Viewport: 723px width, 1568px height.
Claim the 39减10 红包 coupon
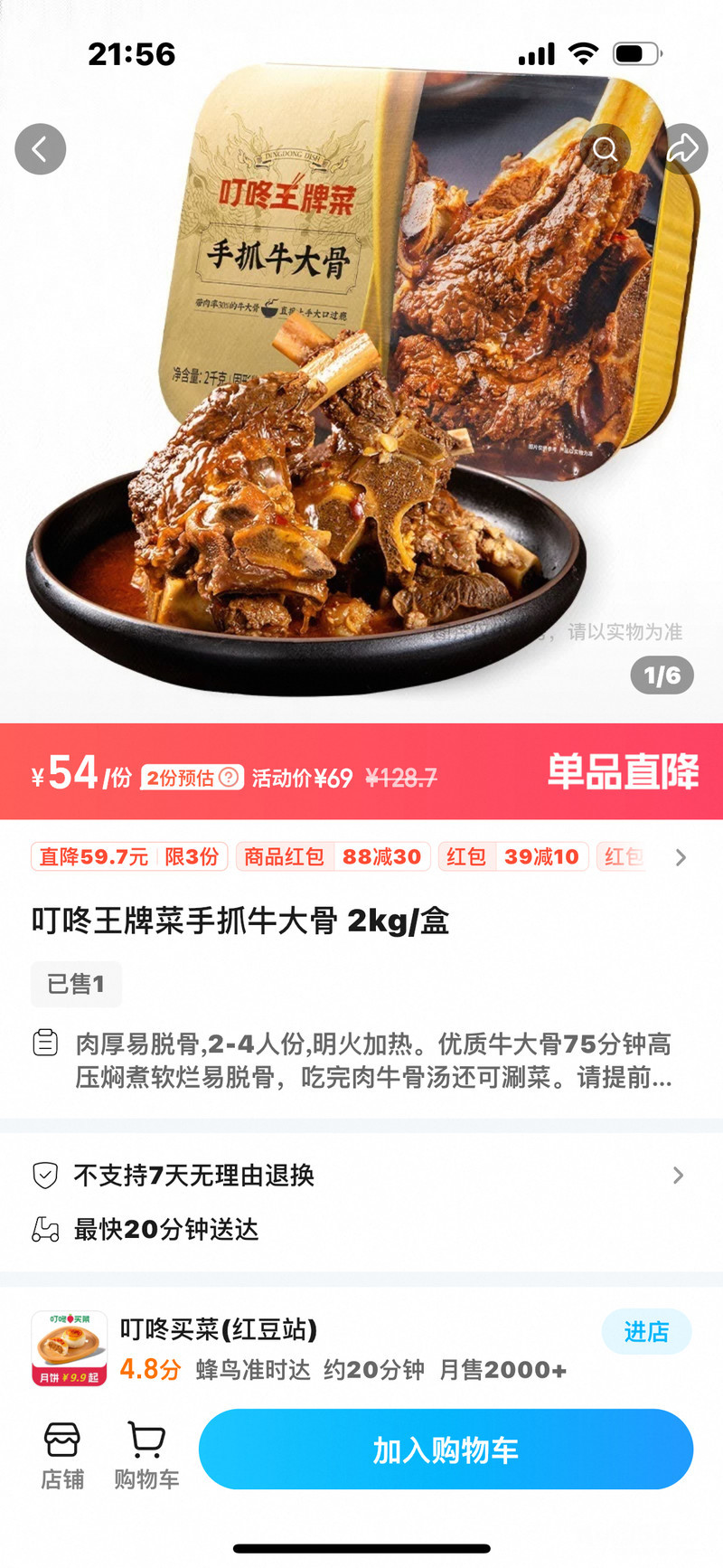(513, 856)
